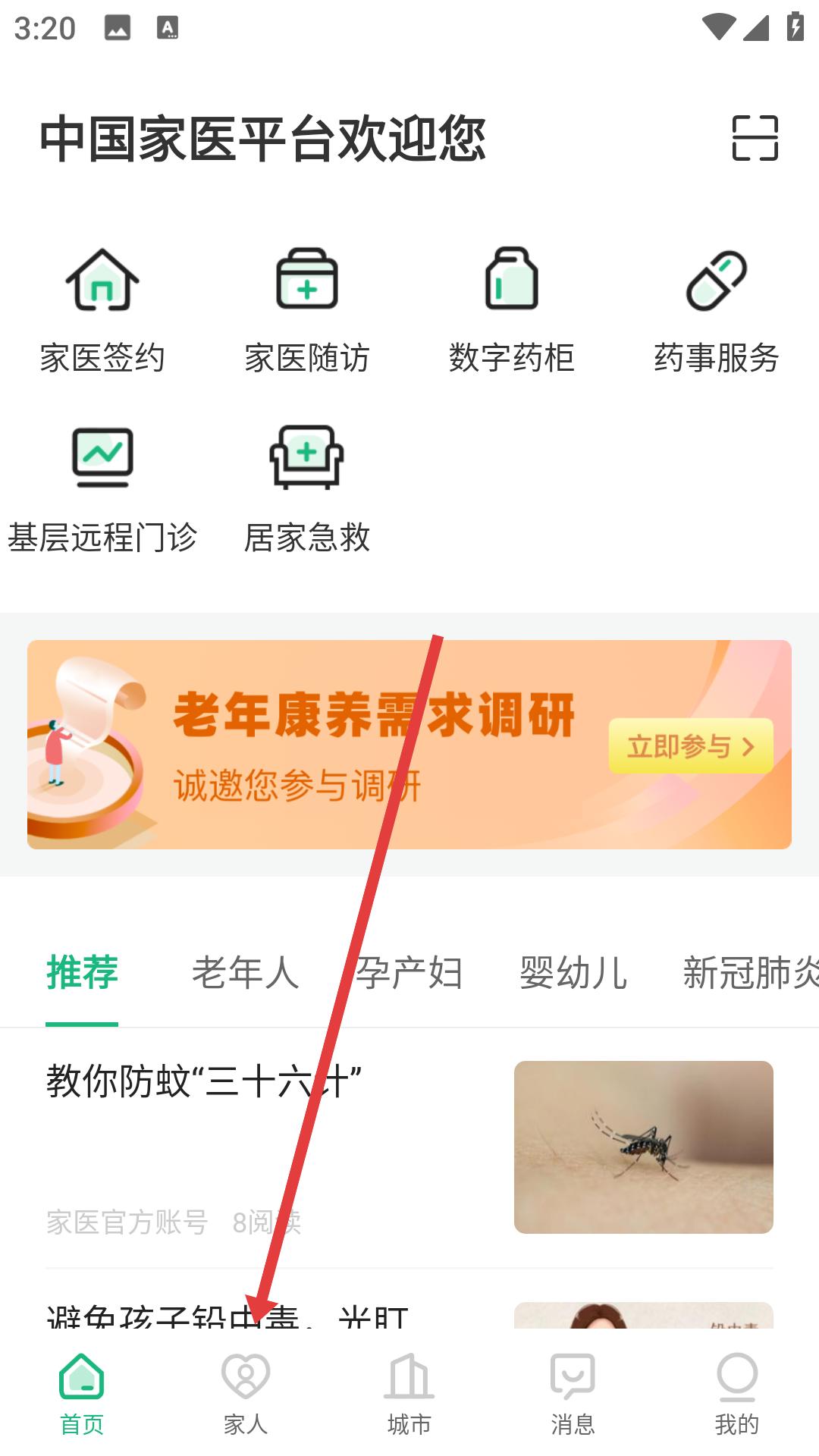
Task: Open 家医签约 service
Action: click(102, 311)
